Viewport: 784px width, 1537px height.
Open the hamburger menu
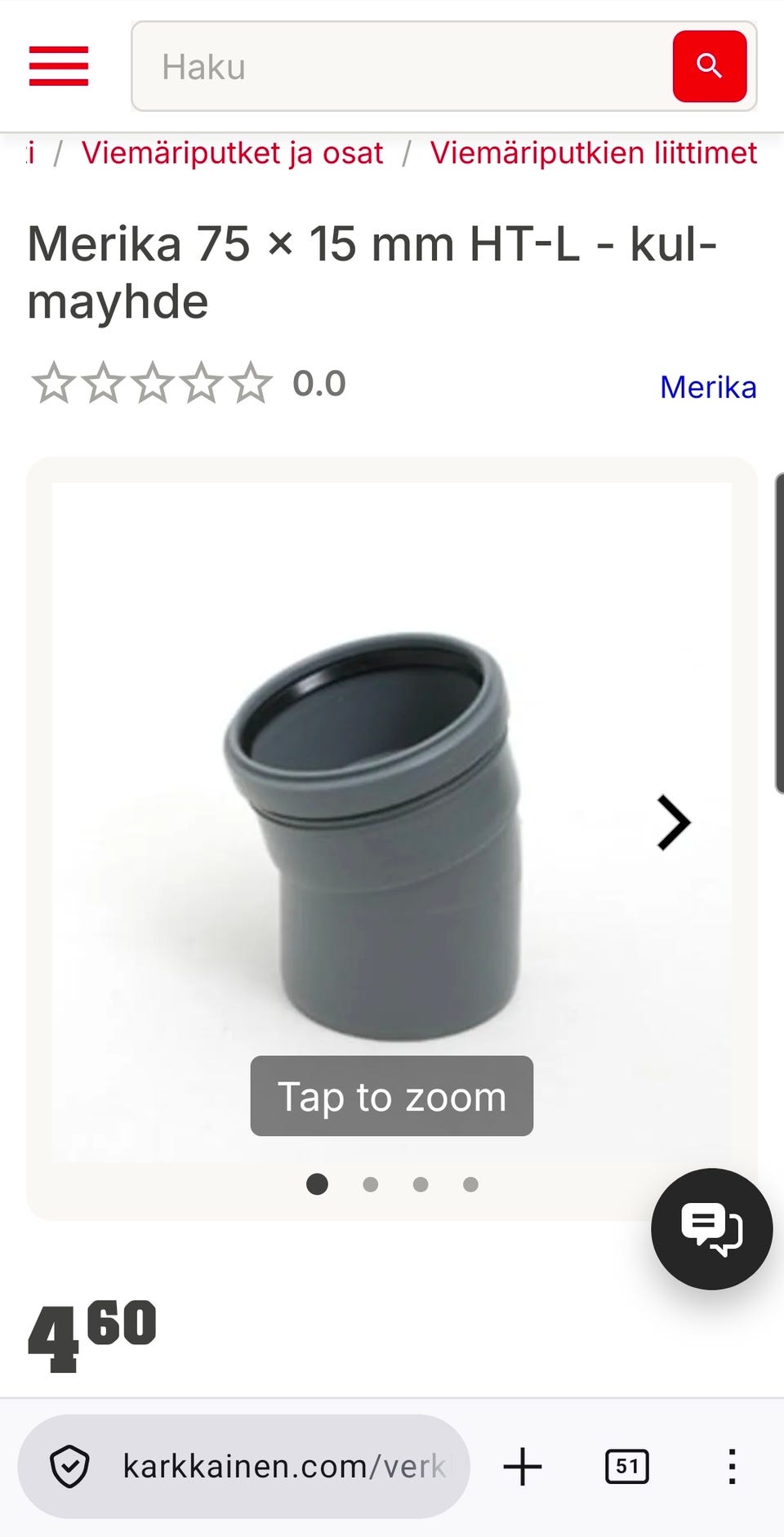(59, 66)
